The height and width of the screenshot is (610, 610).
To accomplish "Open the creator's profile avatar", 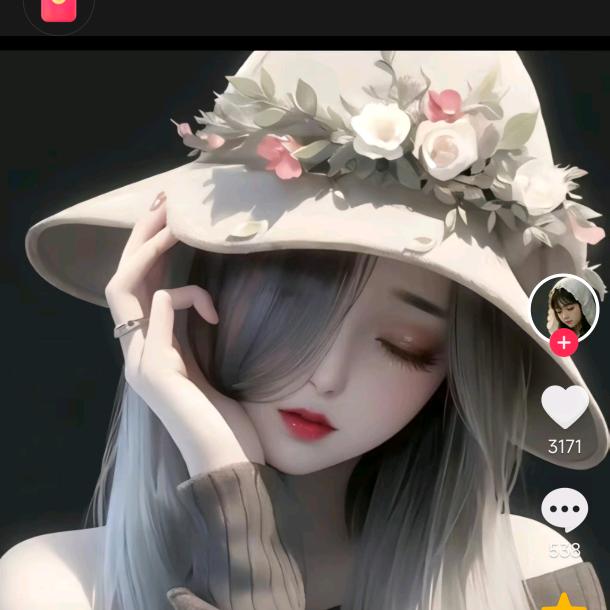I will pos(564,306).
